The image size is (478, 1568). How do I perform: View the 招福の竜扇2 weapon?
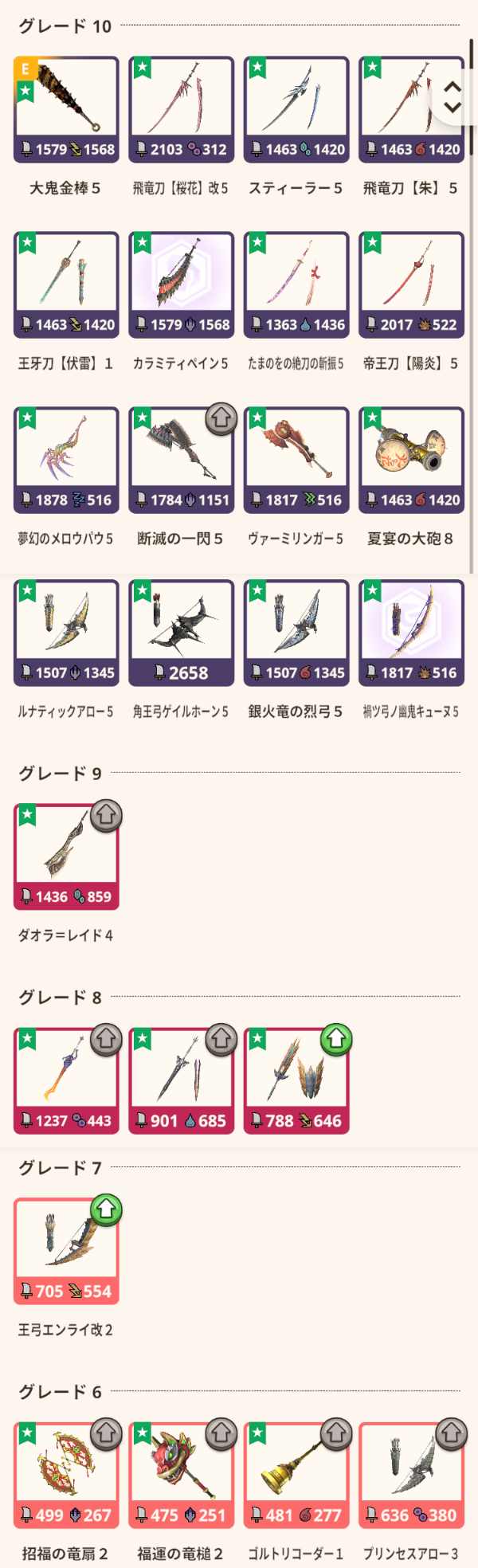click(x=66, y=1475)
